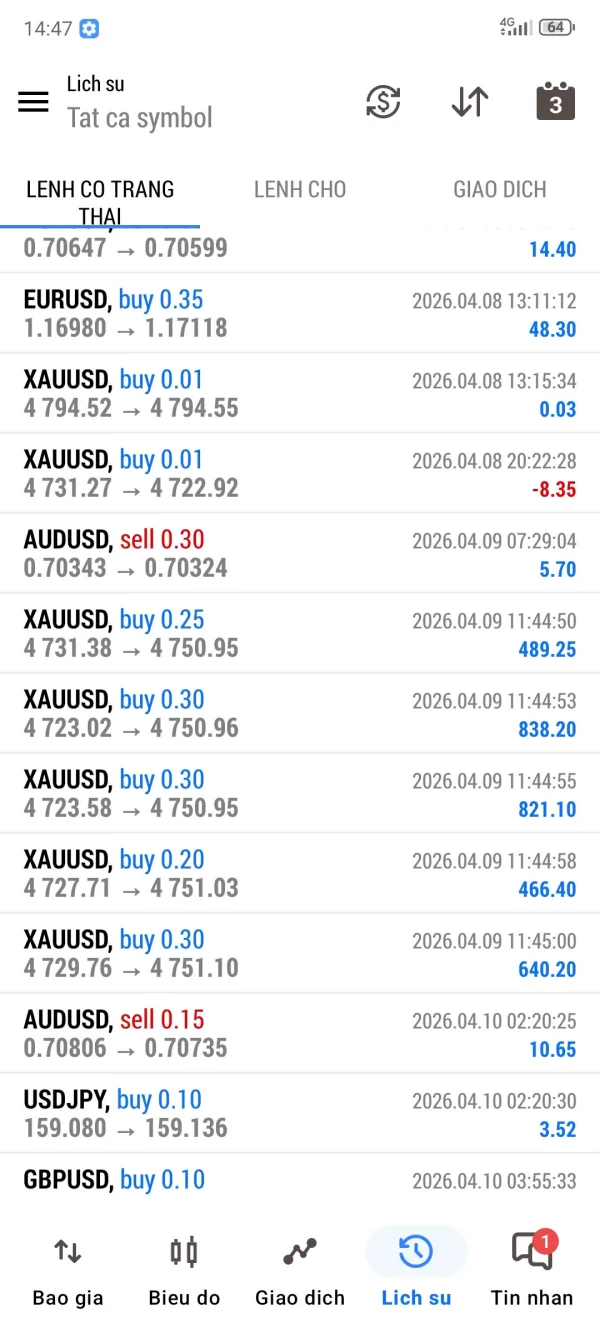Open the AUDUSD sell 0.15 trade
This screenshot has width=600, height=1338.
[x=300, y=1033]
